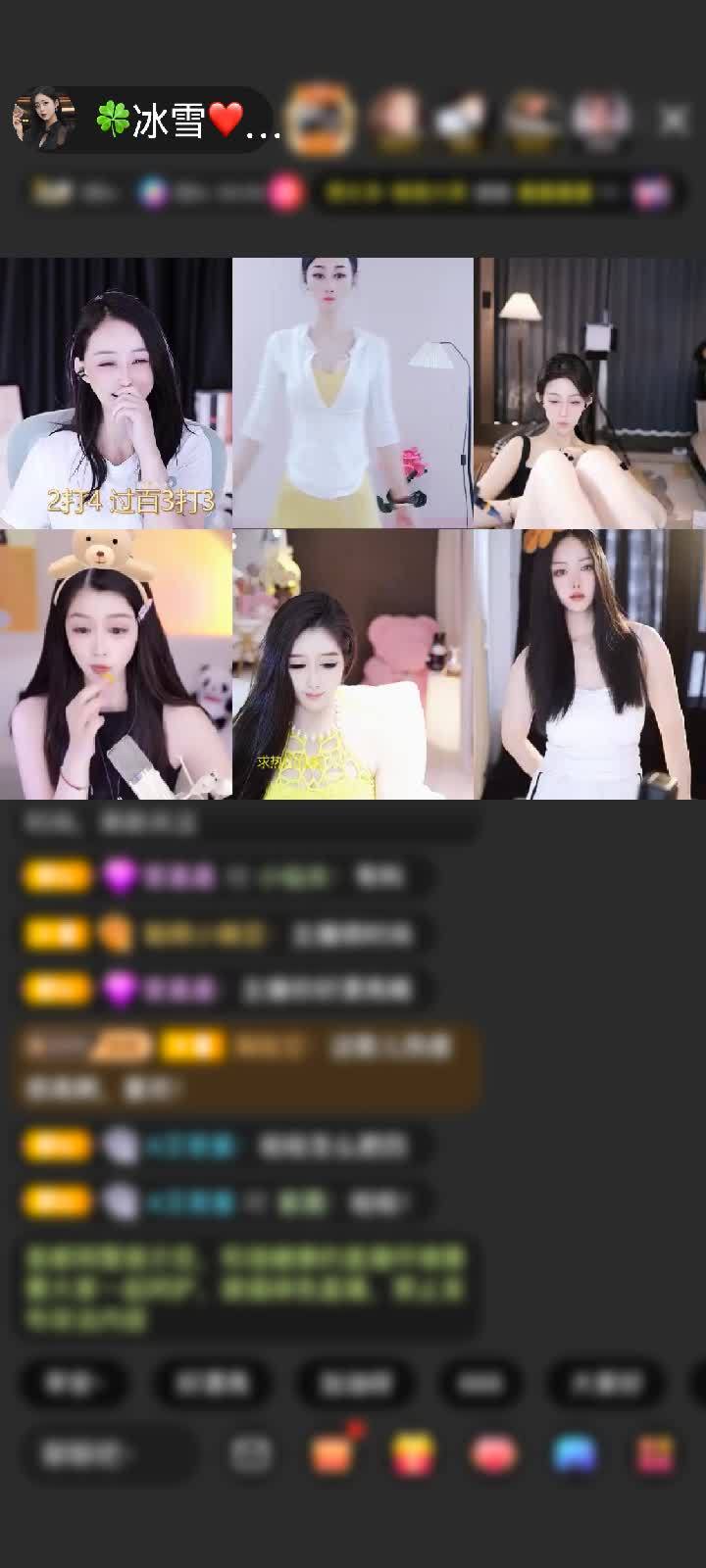The width and height of the screenshot is (706, 1568).
Task: Open the orange icon with red dot
Action: [x=333, y=1453]
